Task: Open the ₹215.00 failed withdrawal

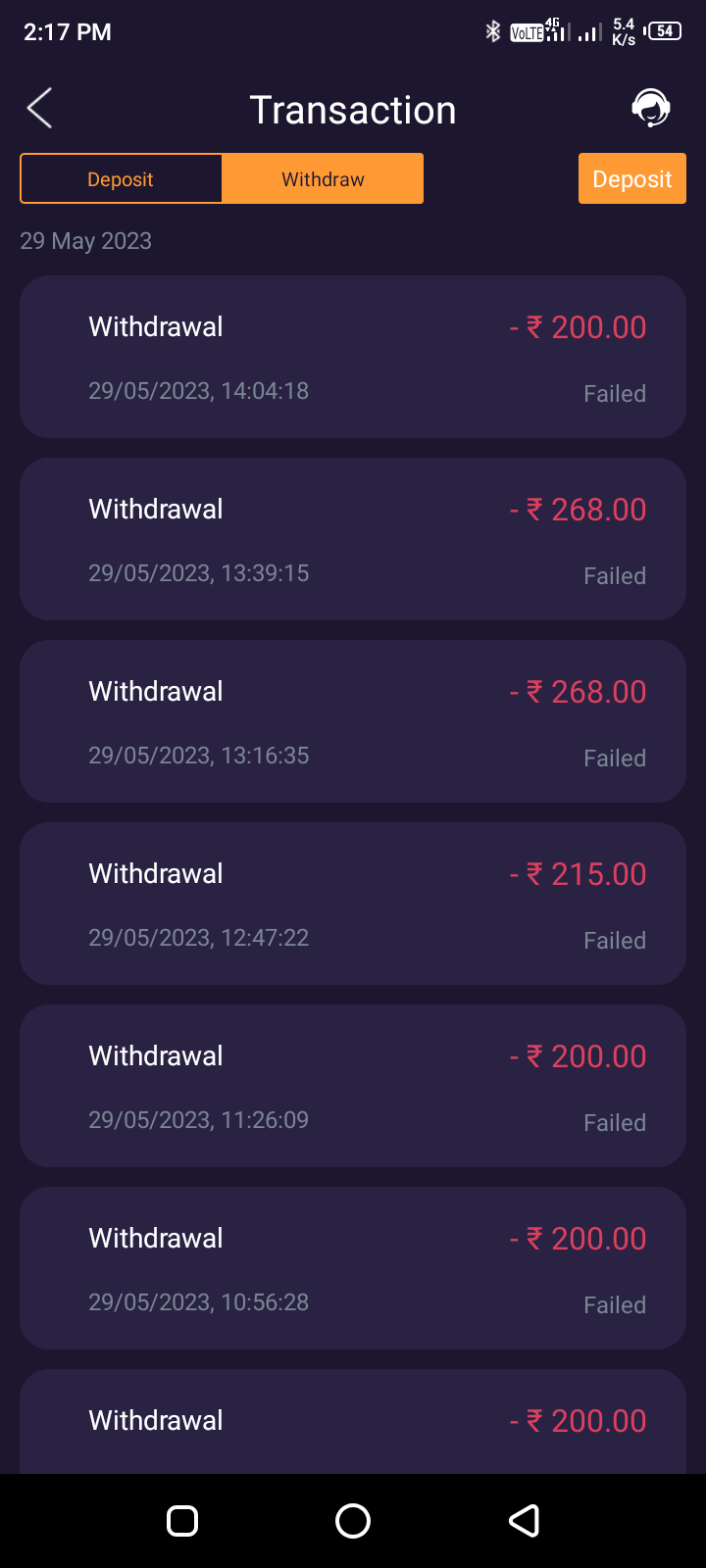Action: point(352,904)
